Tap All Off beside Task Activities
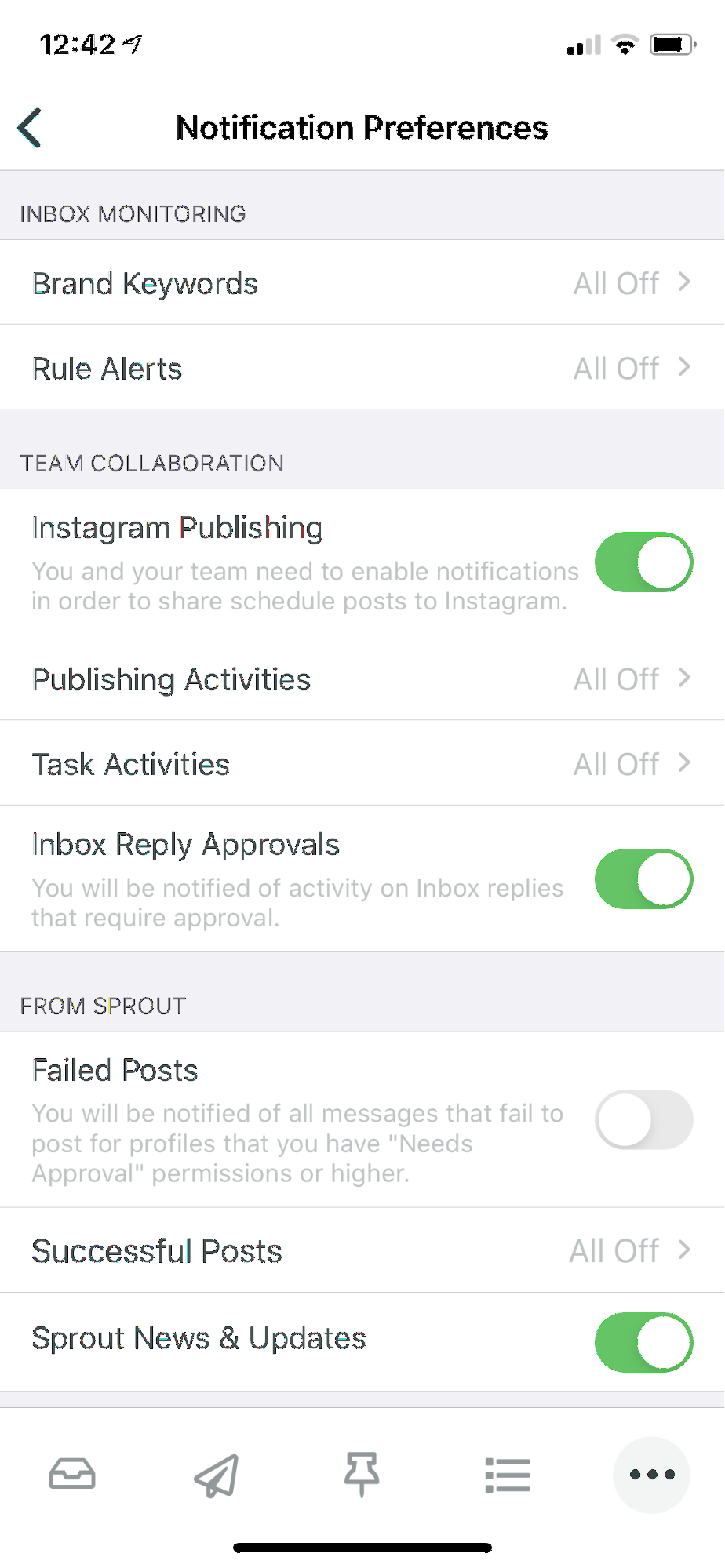This screenshot has height=1568, width=725. pyautogui.click(x=617, y=762)
